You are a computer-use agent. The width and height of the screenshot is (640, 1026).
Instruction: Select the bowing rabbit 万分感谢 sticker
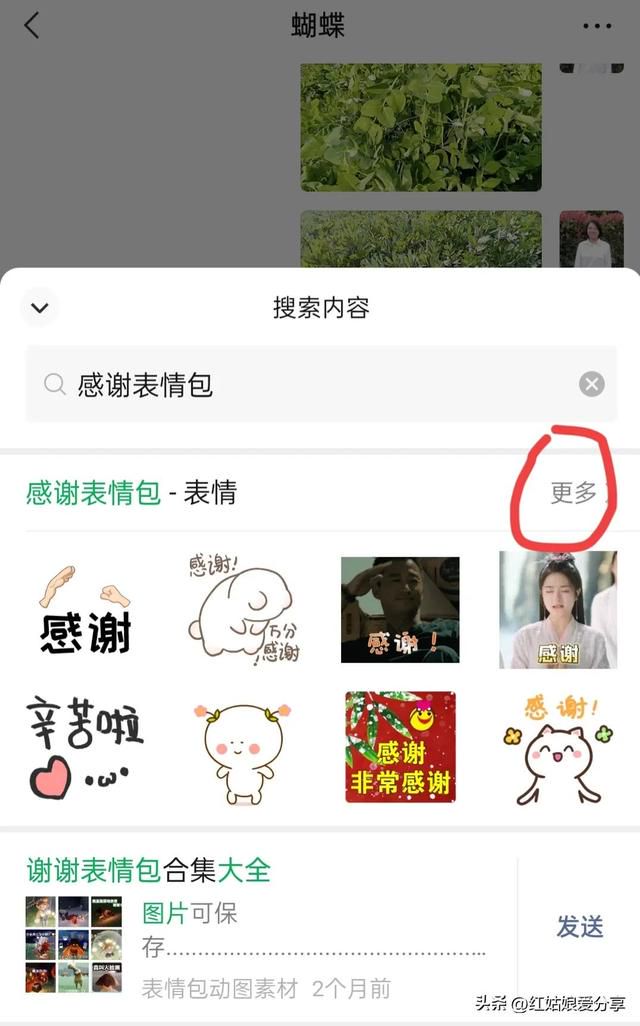click(242, 609)
